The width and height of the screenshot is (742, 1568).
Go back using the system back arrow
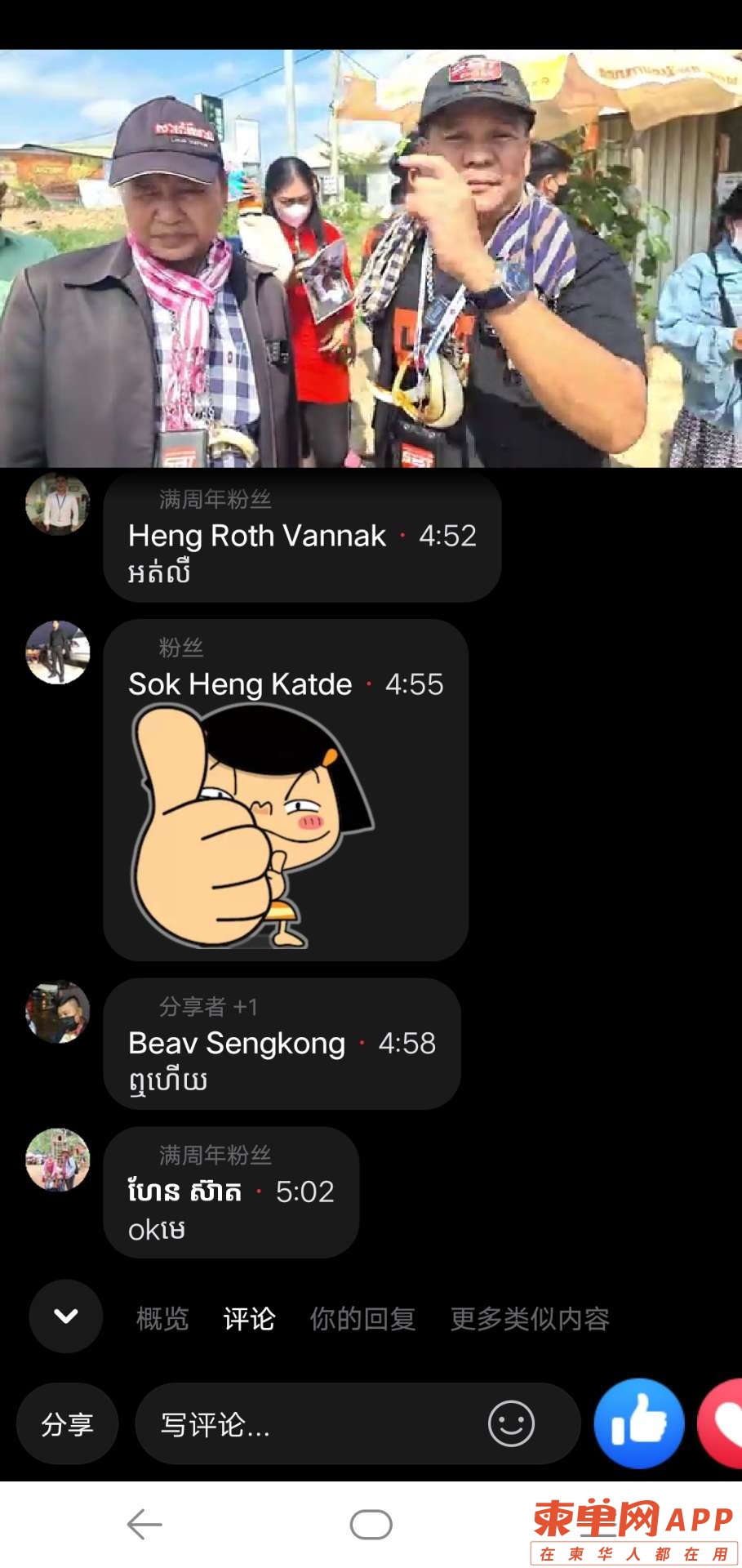click(145, 1524)
